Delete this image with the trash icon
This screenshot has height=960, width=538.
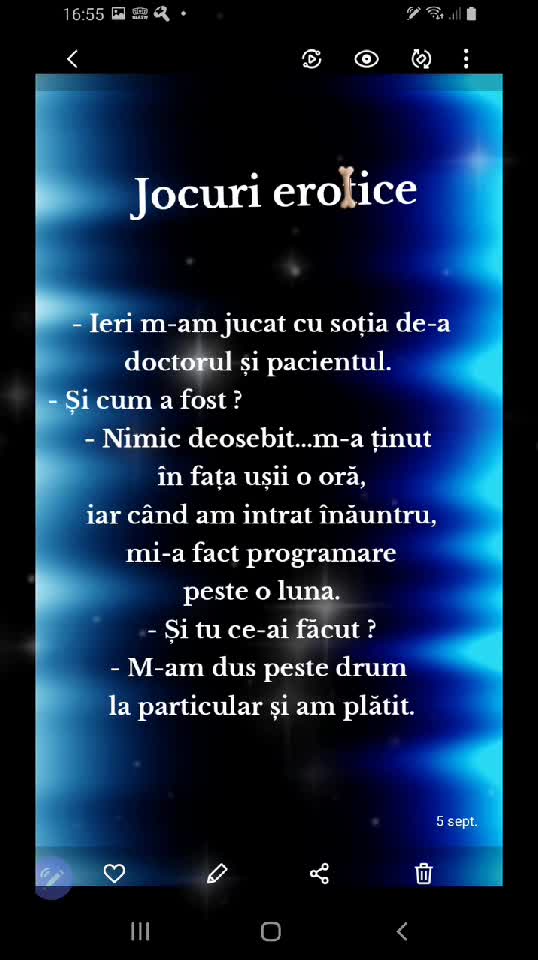(x=424, y=873)
